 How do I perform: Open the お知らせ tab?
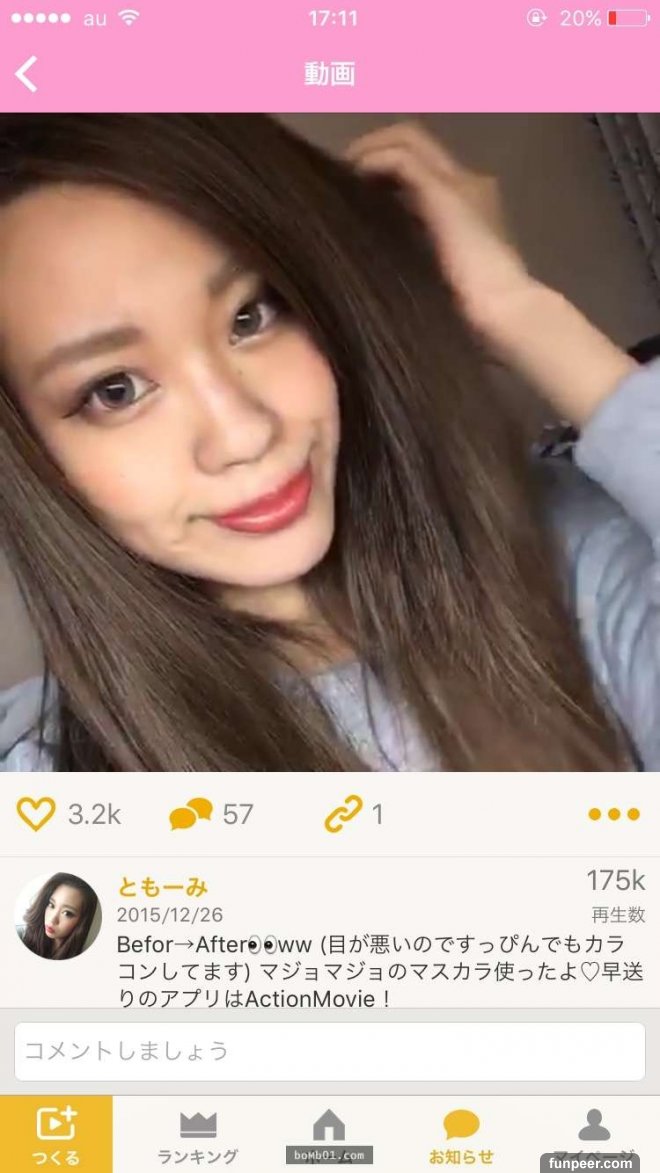[461, 1134]
